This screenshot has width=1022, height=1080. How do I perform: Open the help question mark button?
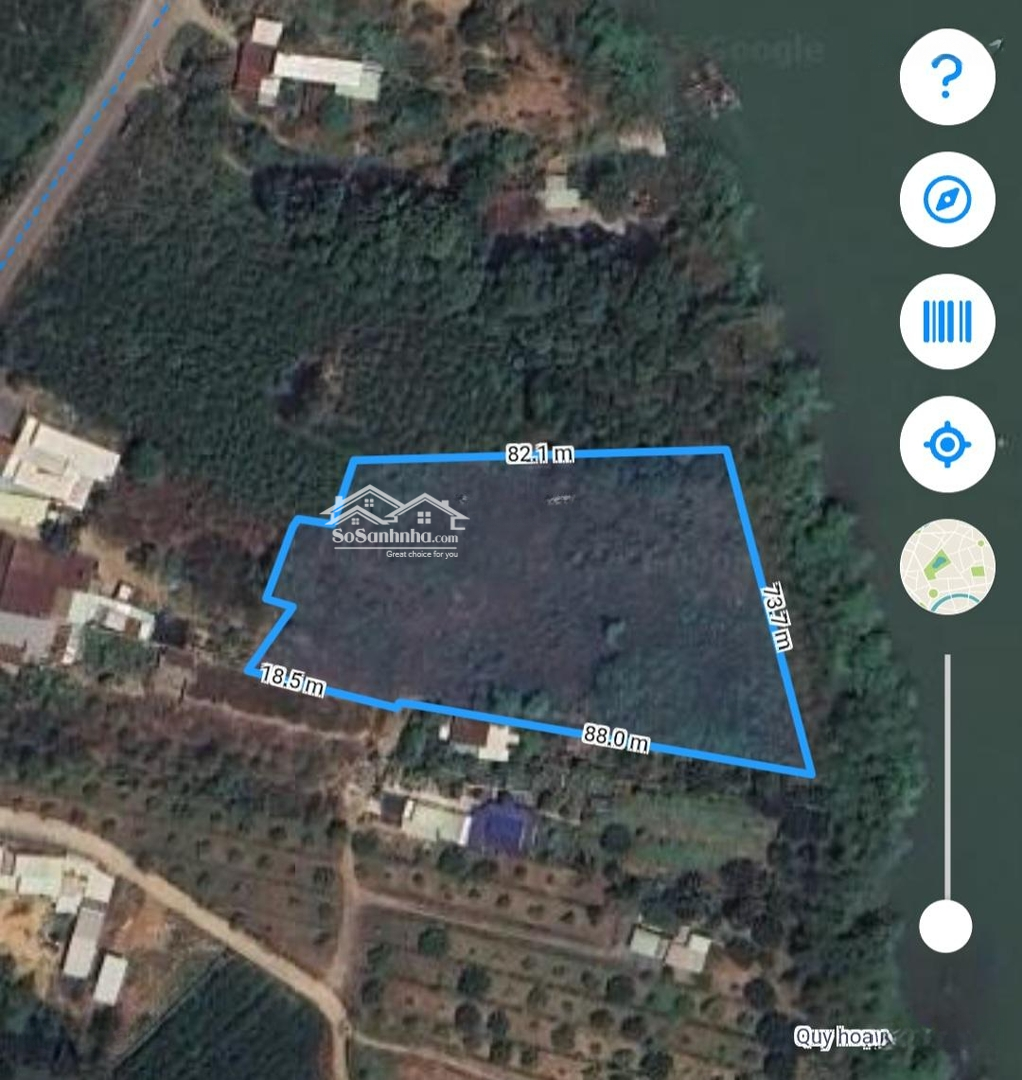(946, 77)
